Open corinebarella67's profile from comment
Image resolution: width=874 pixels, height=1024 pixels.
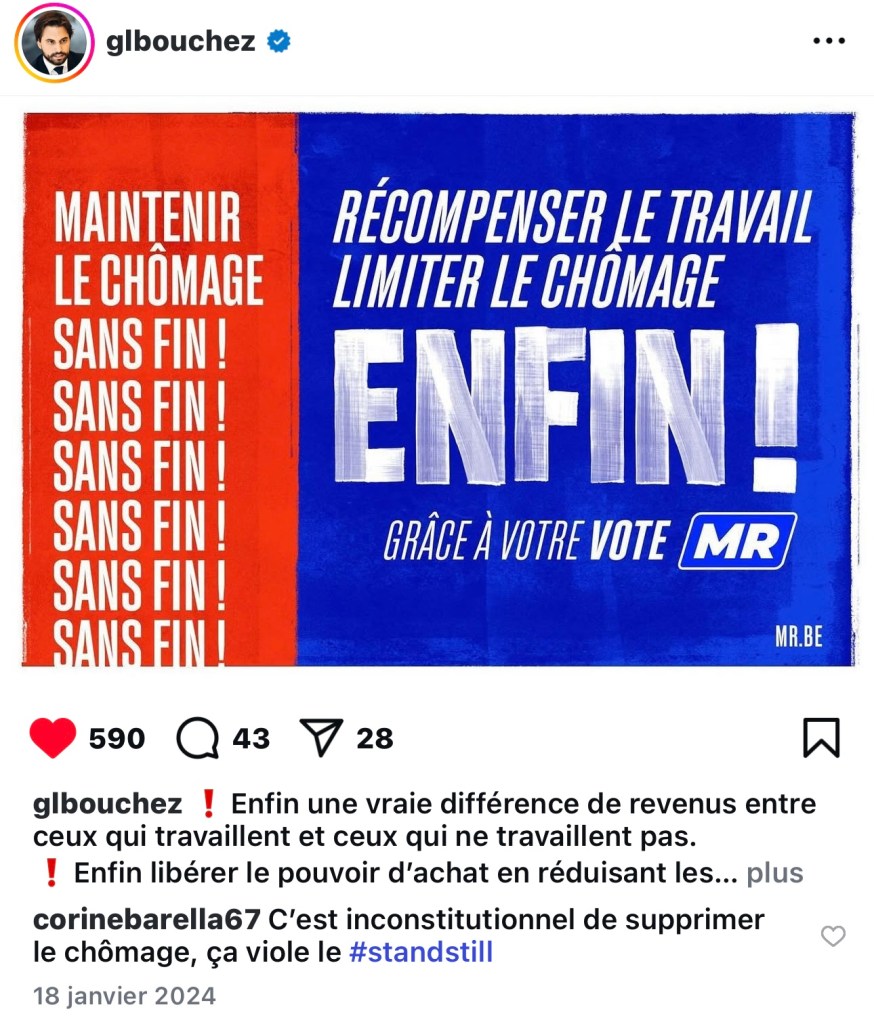147,920
